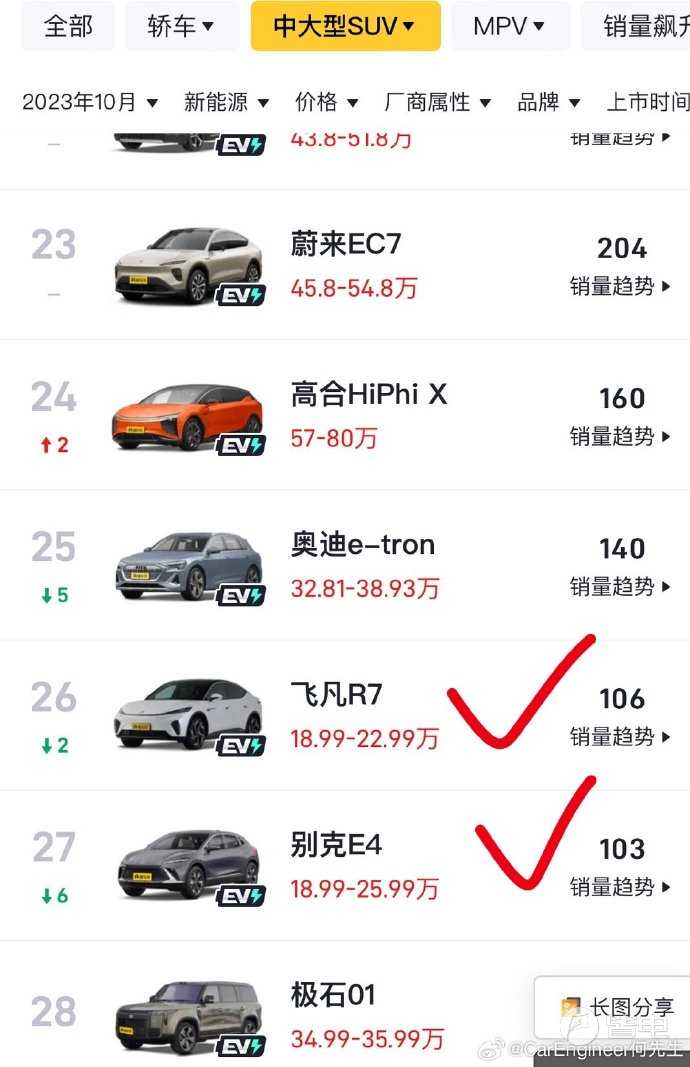Change the 2023年10月 month filter
The height and width of the screenshot is (1067, 690).
pos(90,101)
